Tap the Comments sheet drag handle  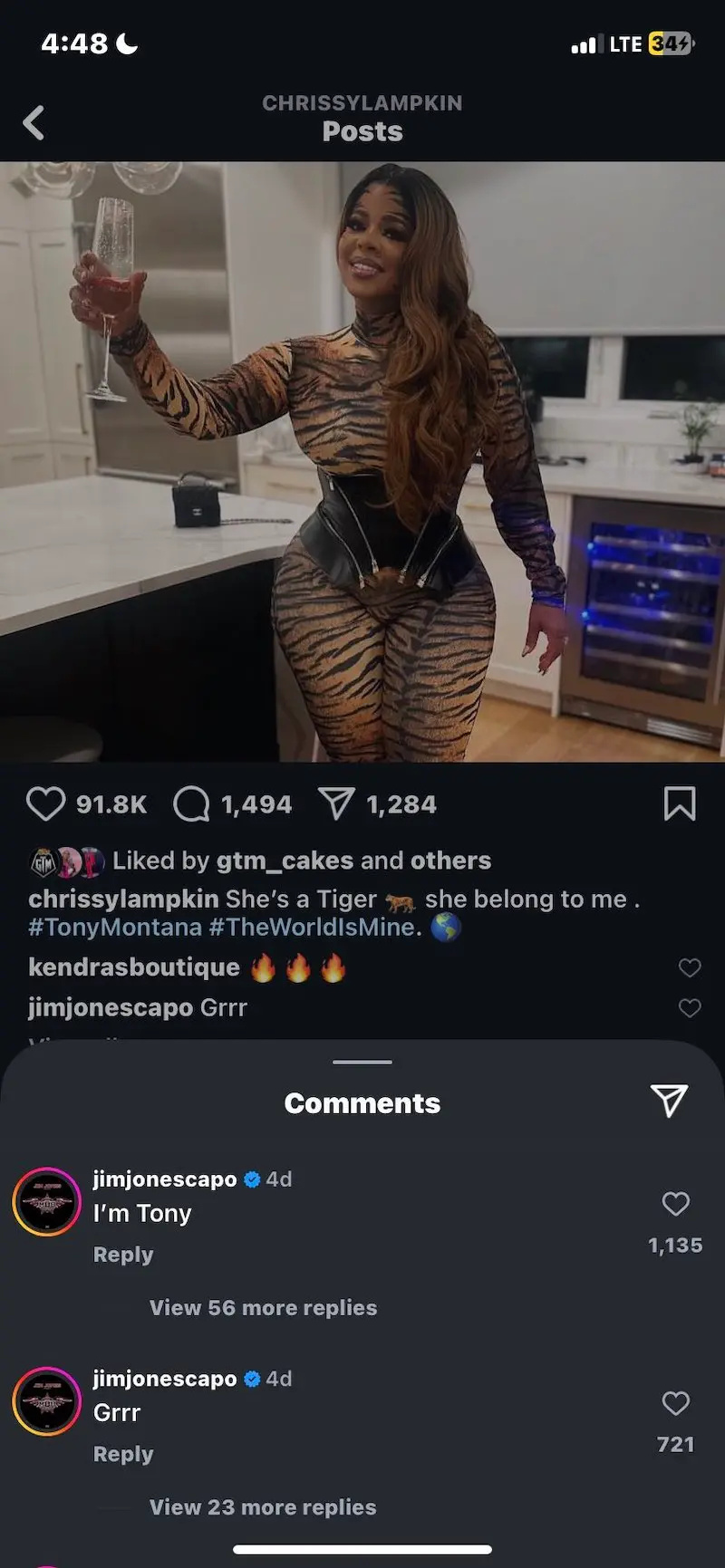click(362, 1062)
